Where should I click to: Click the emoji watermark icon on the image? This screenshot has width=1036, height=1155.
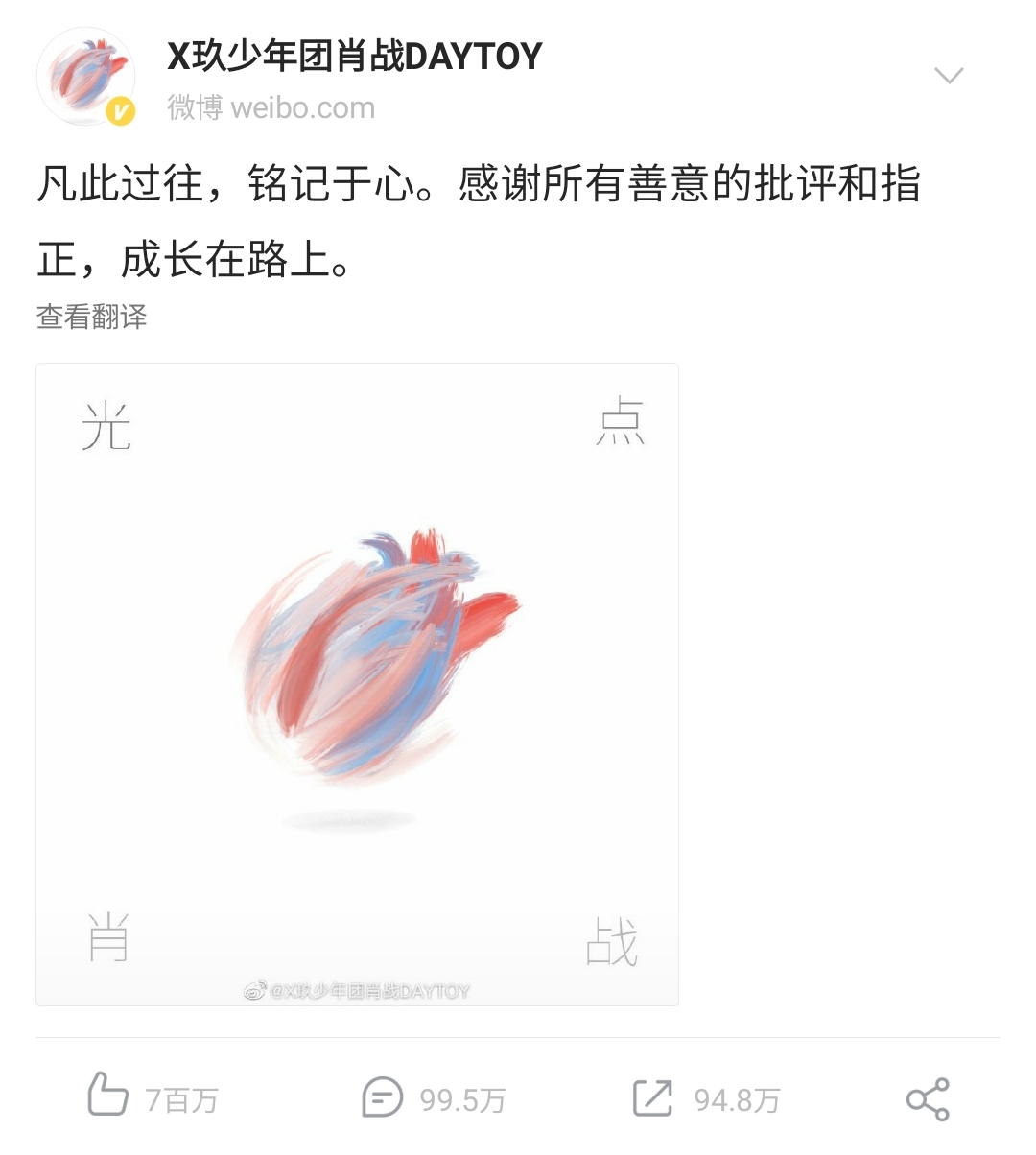254,989
